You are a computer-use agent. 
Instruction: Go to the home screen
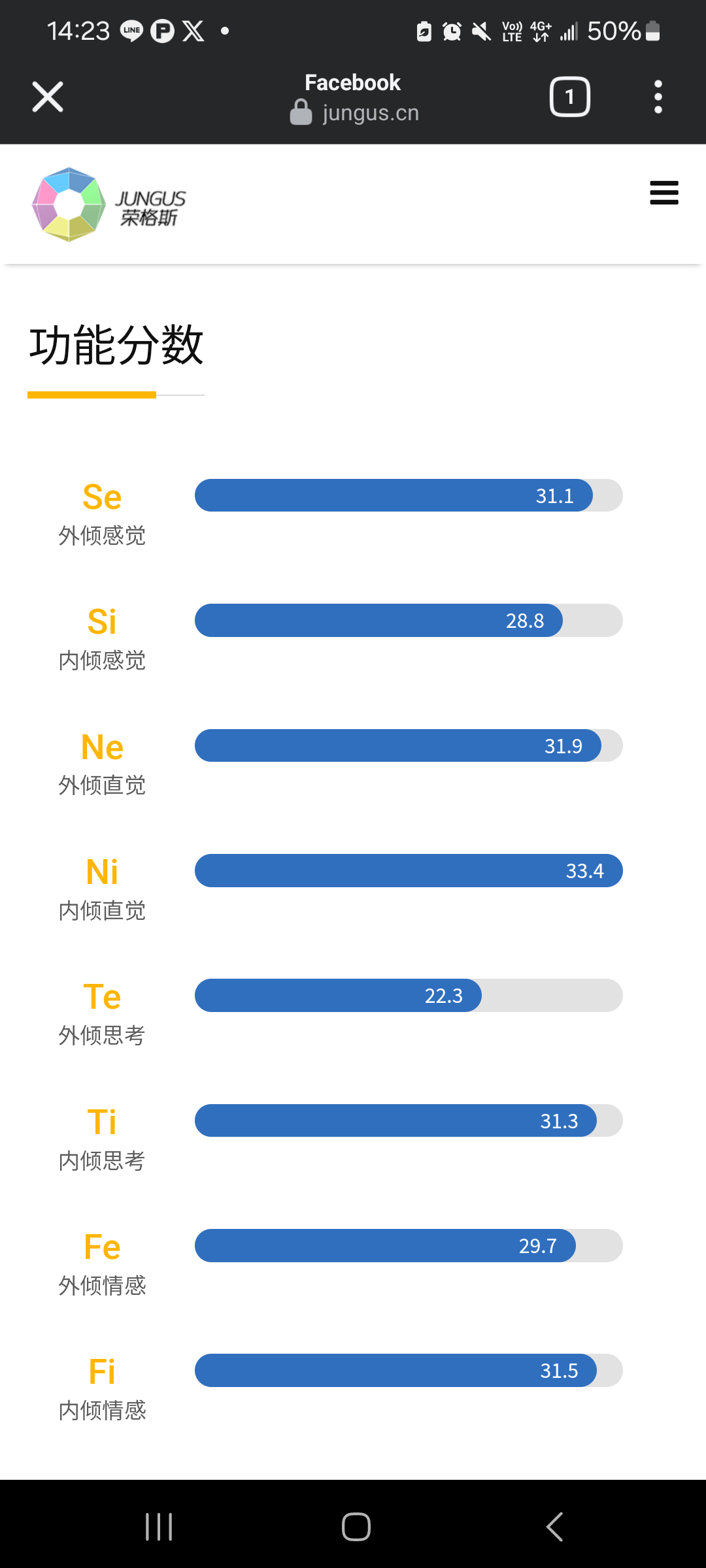click(x=356, y=1527)
